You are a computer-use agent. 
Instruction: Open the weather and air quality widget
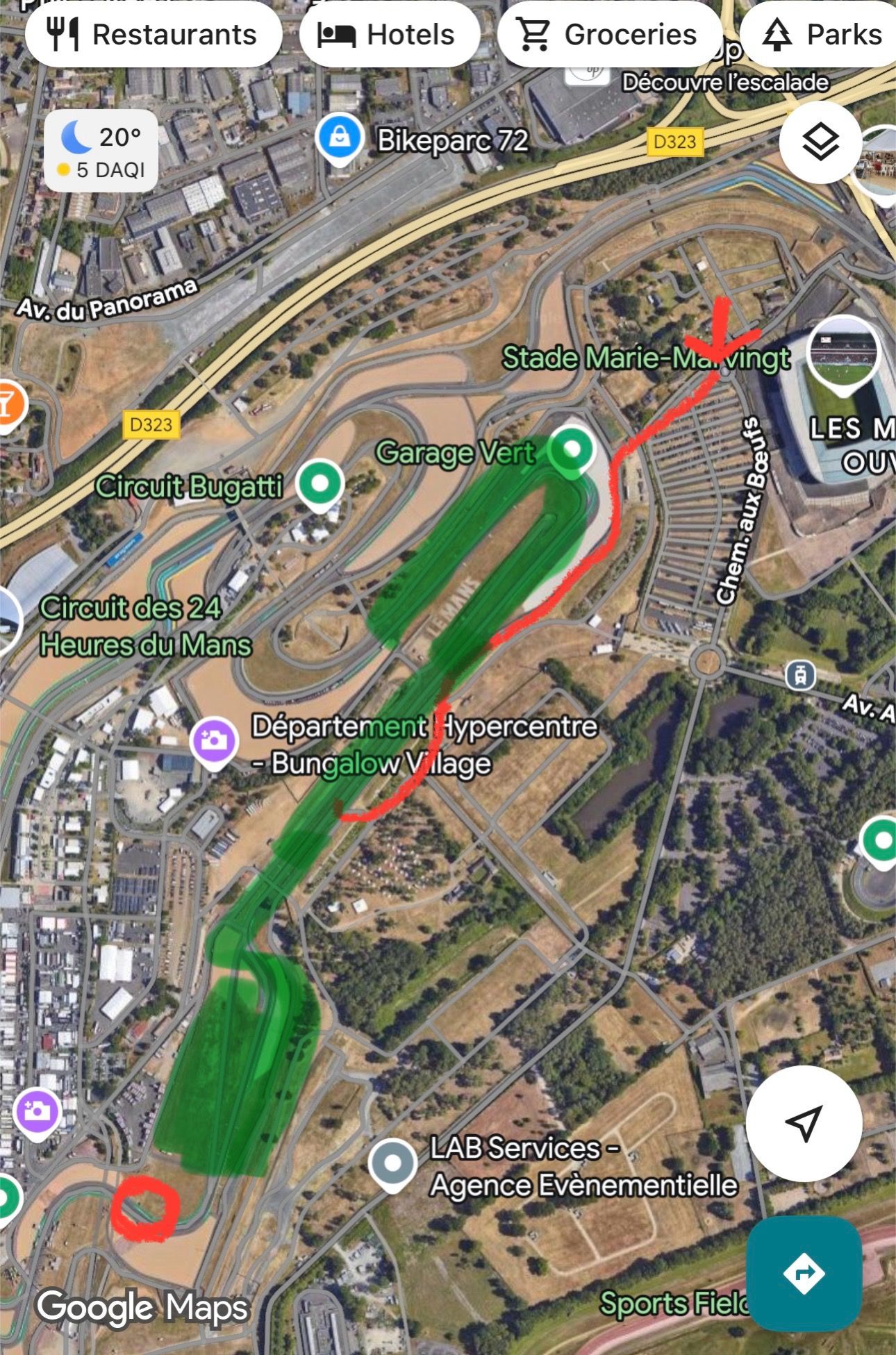pyautogui.click(x=101, y=151)
